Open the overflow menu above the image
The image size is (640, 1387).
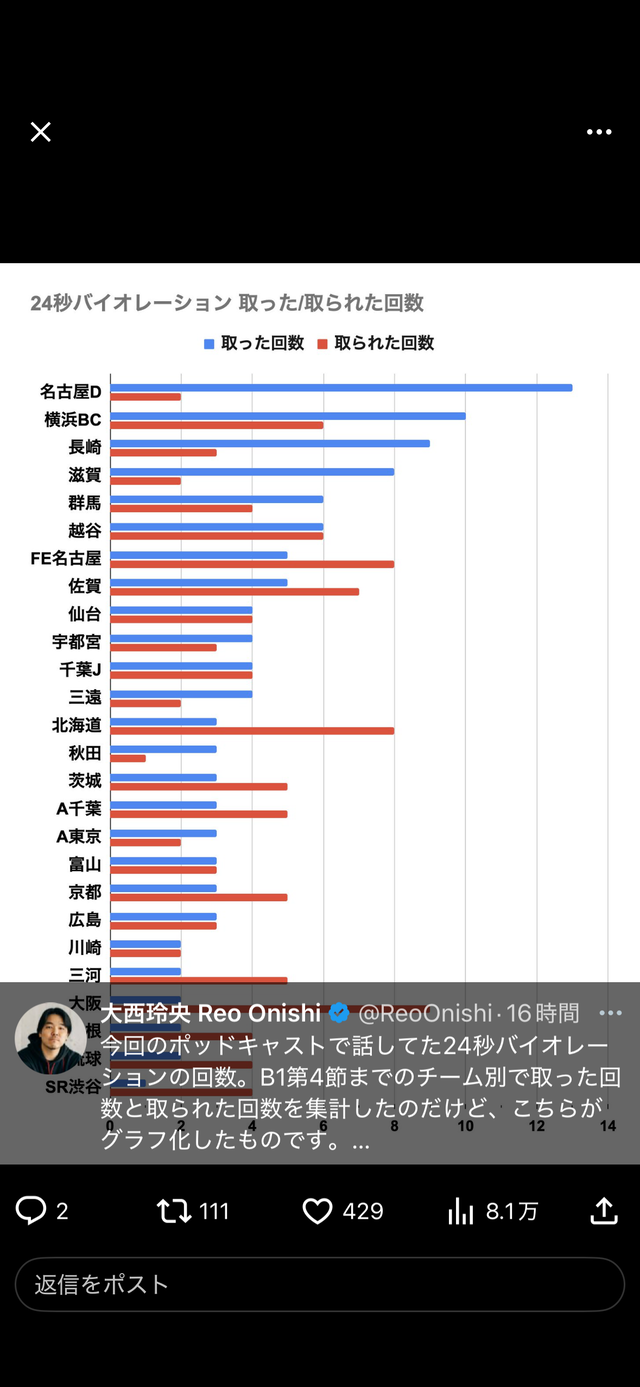(x=599, y=132)
